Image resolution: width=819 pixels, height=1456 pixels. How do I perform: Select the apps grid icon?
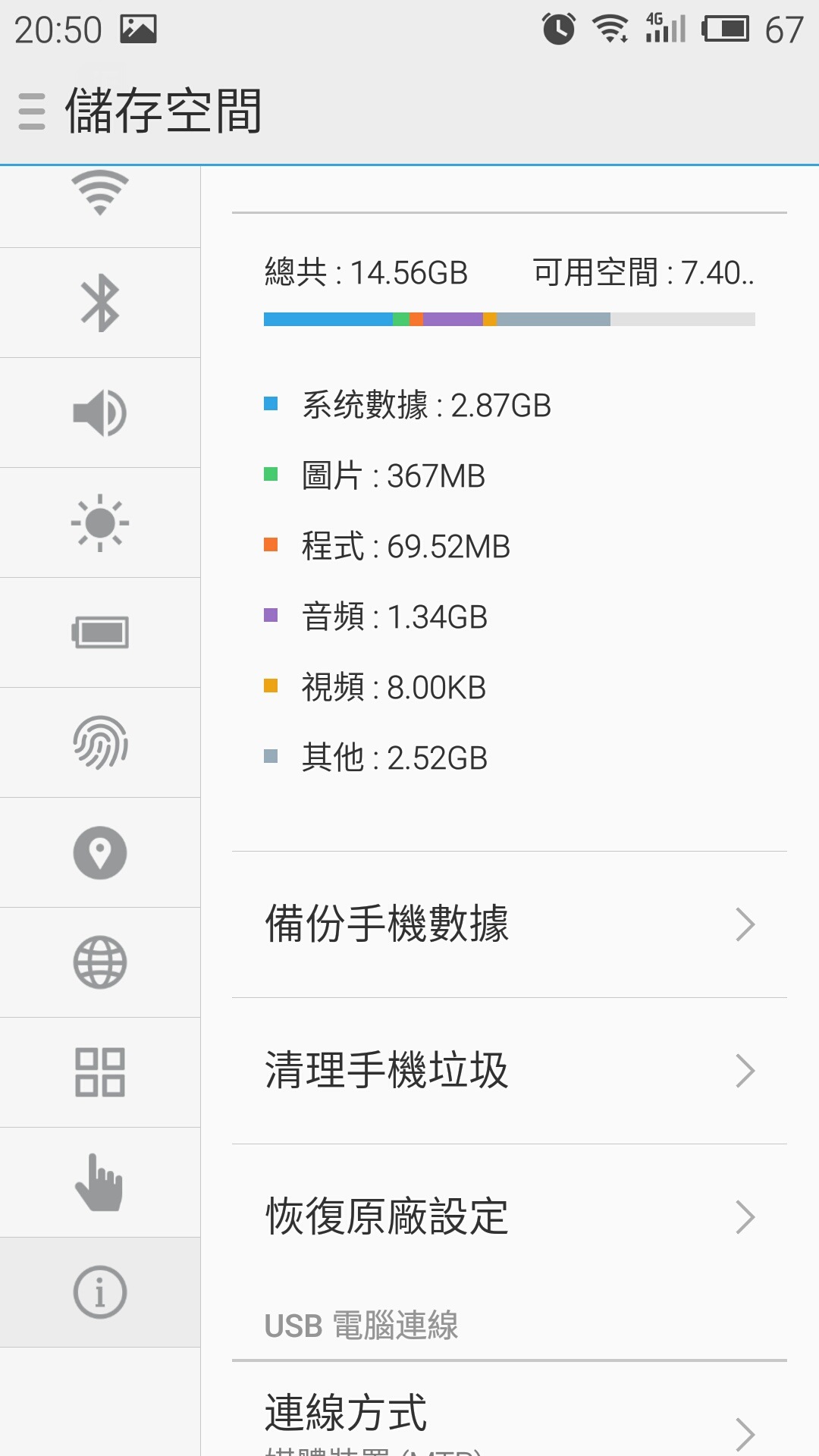click(x=100, y=1072)
